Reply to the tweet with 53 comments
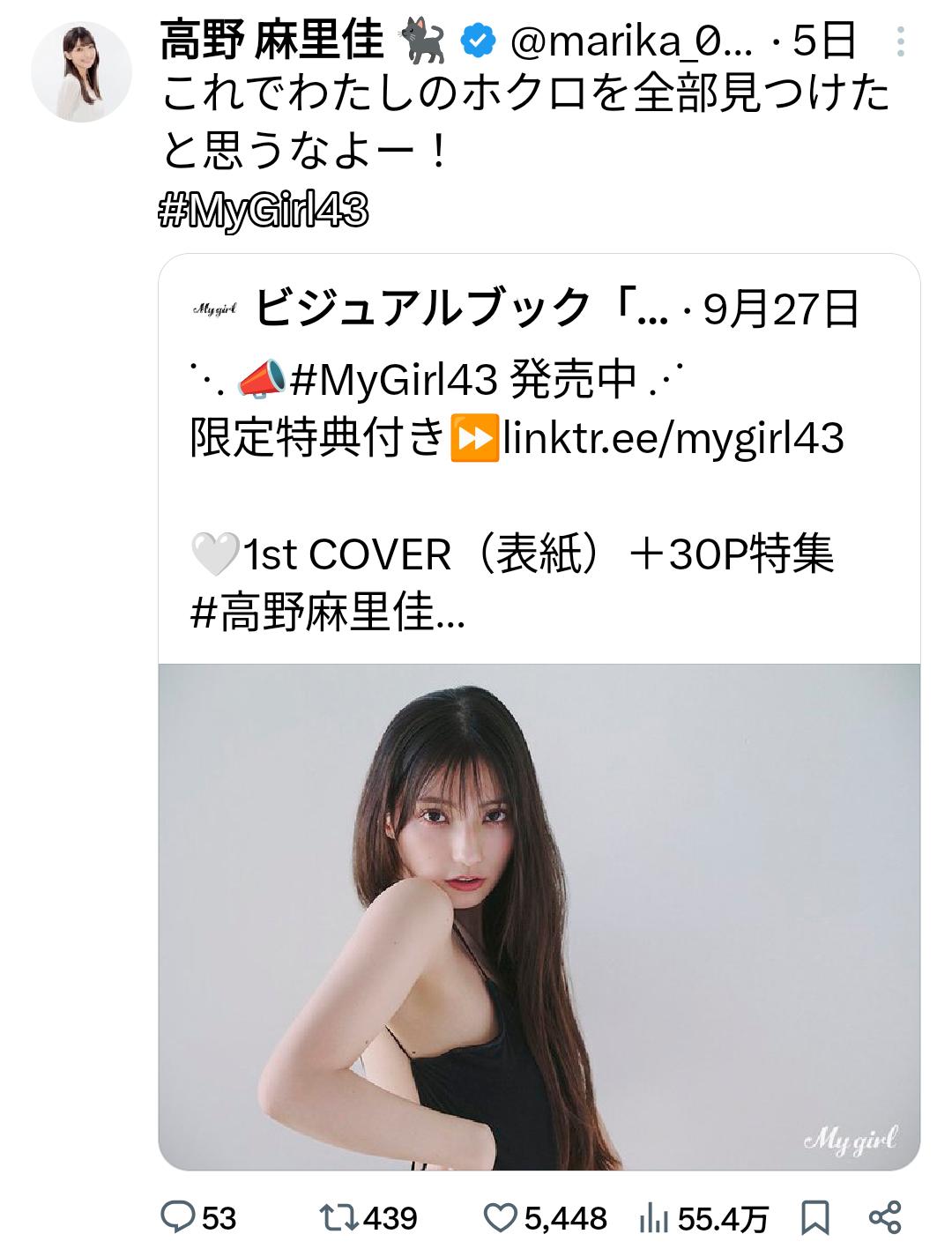 click(179, 1217)
